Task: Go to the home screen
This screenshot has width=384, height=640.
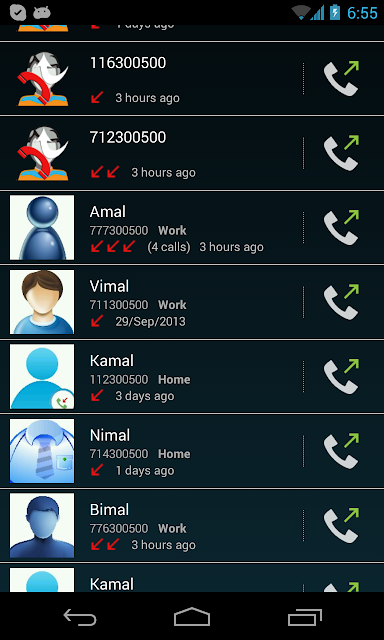Action: point(192,617)
